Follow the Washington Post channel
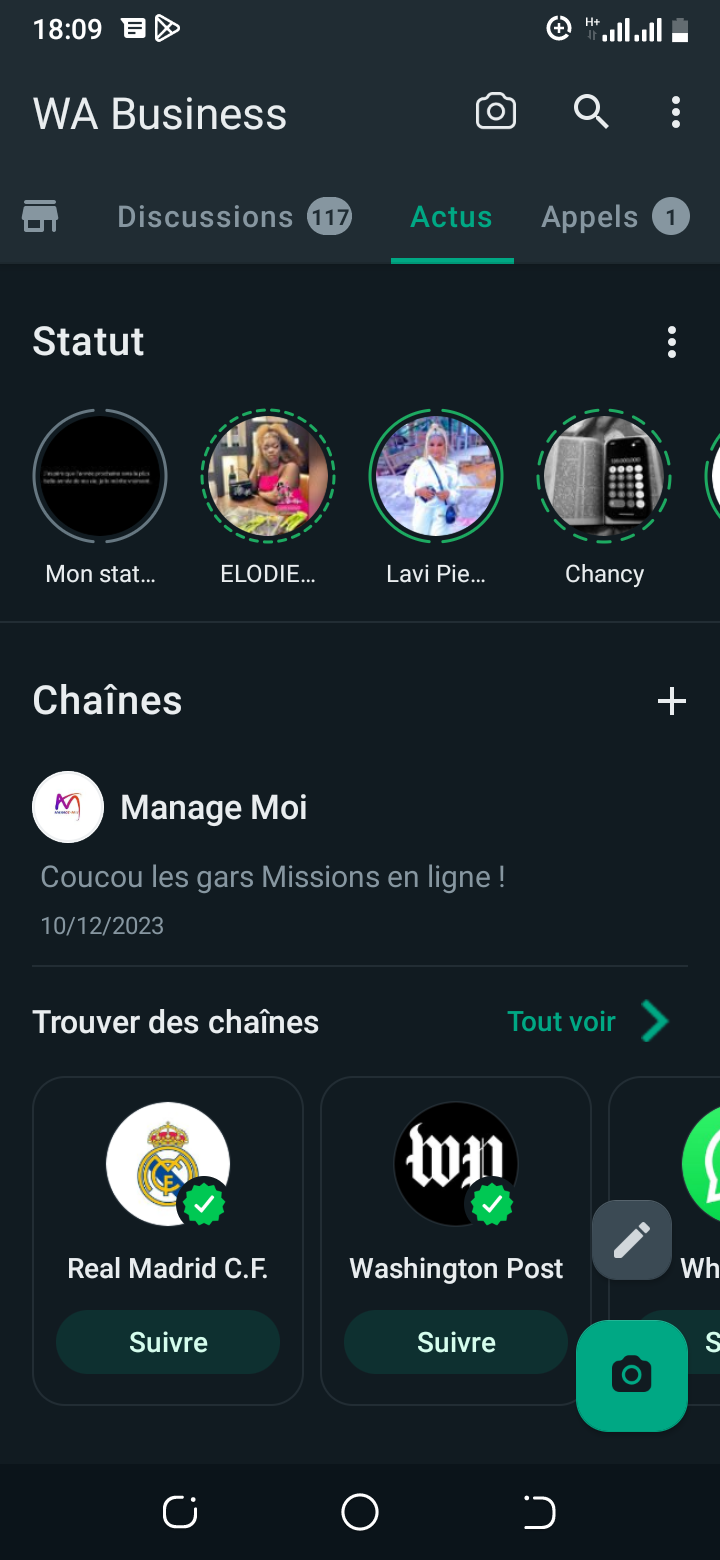Viewport: 720px width, 1560px height. tap(456, 1342)
